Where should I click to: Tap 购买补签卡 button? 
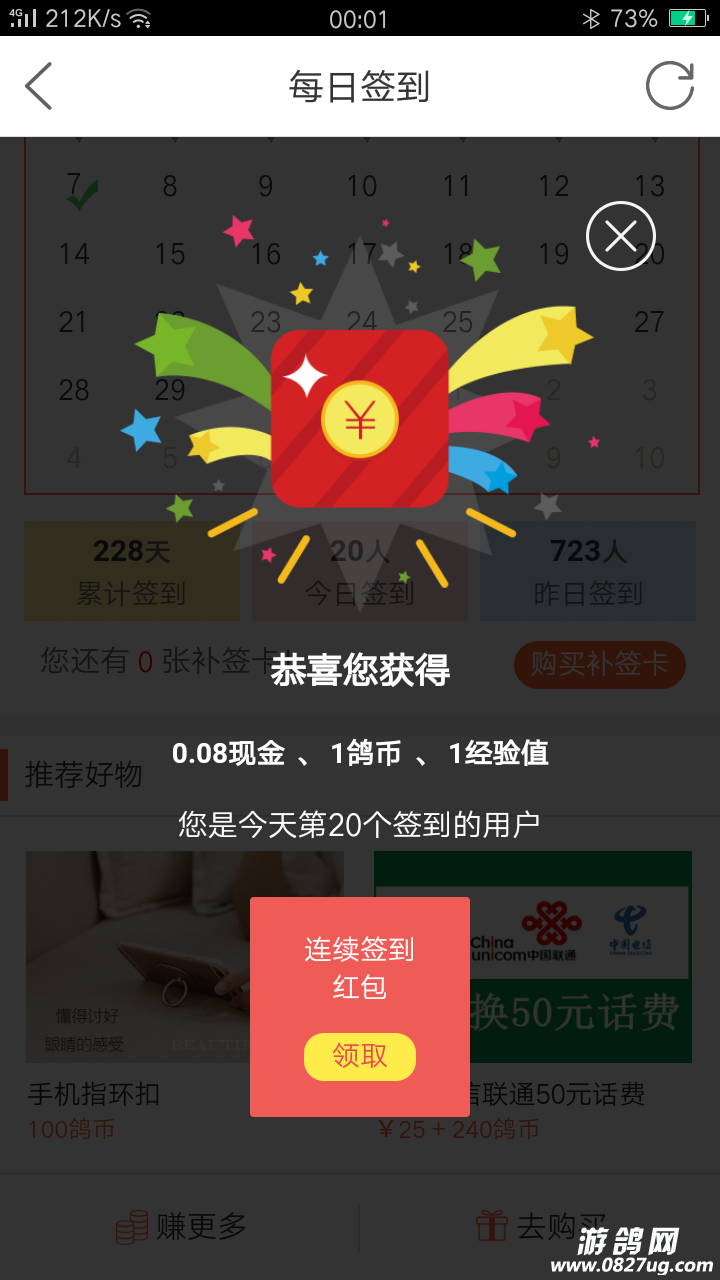[600, 664]
